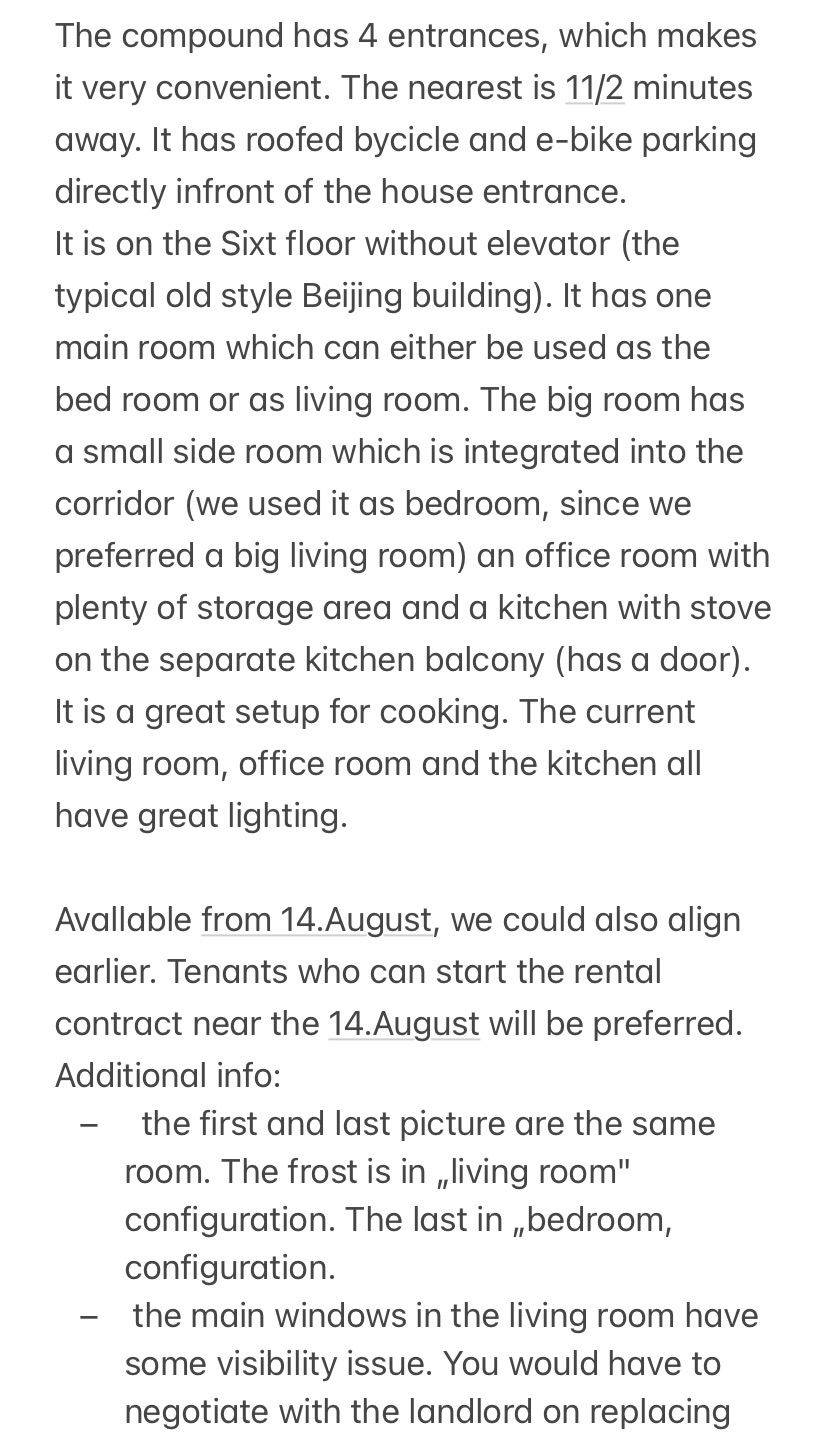
Task: Open "14.August" link before "will be preferred"
Action: [x=404, y=1024]
